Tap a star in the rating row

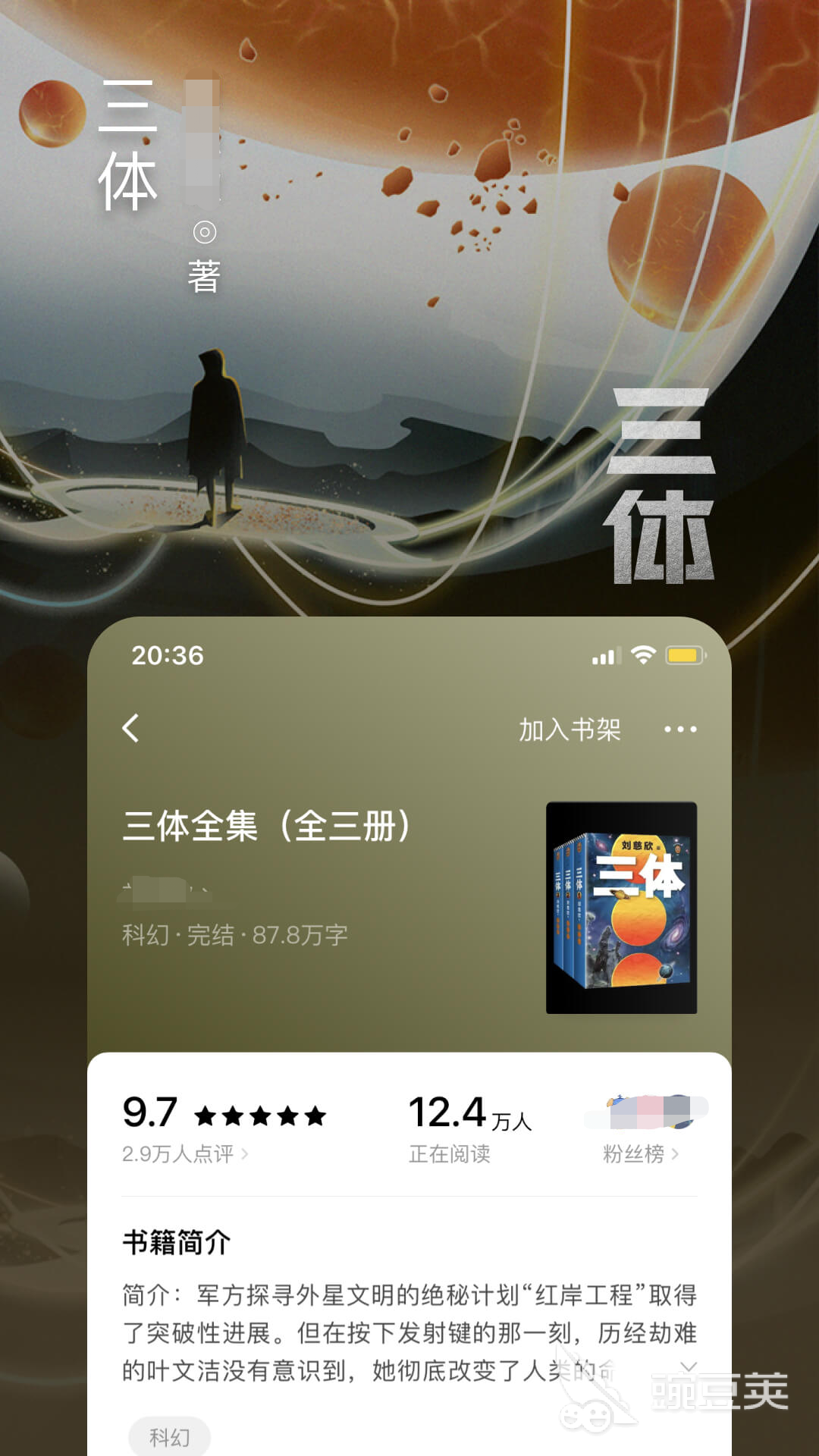pyautogui.click(x=260, y=1116)
